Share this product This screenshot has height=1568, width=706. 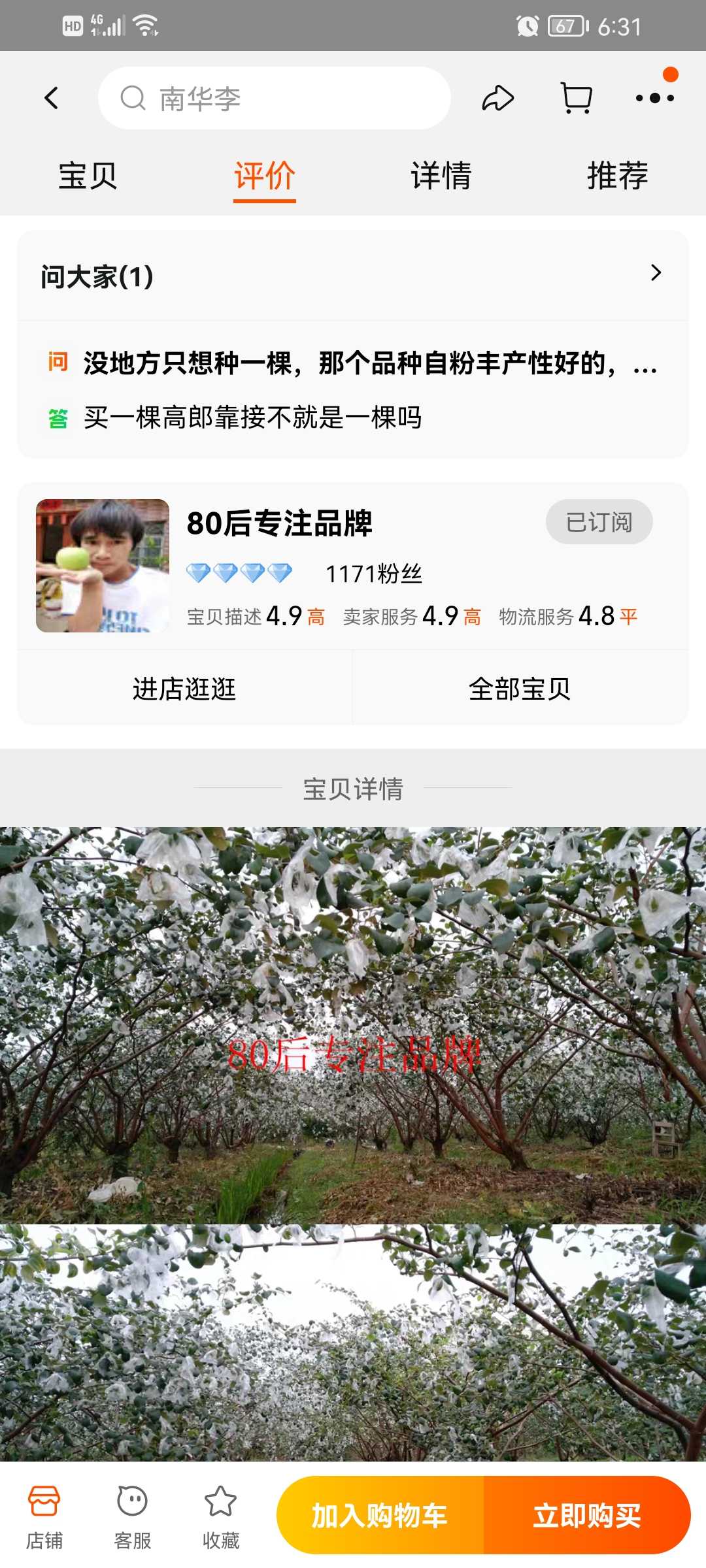[x=498, y=99]
